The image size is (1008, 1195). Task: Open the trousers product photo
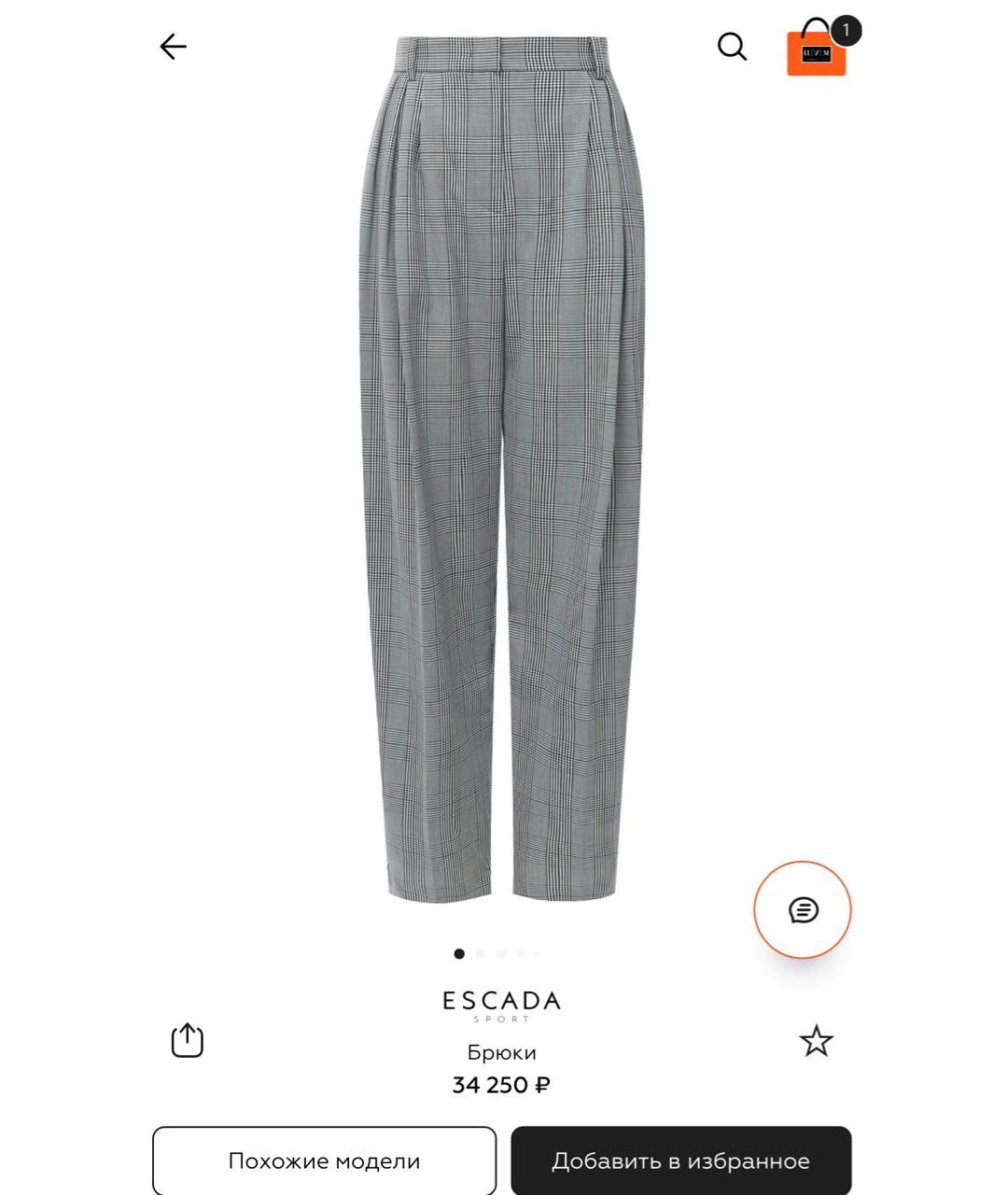pyautogui.click(x=502, y=467)
